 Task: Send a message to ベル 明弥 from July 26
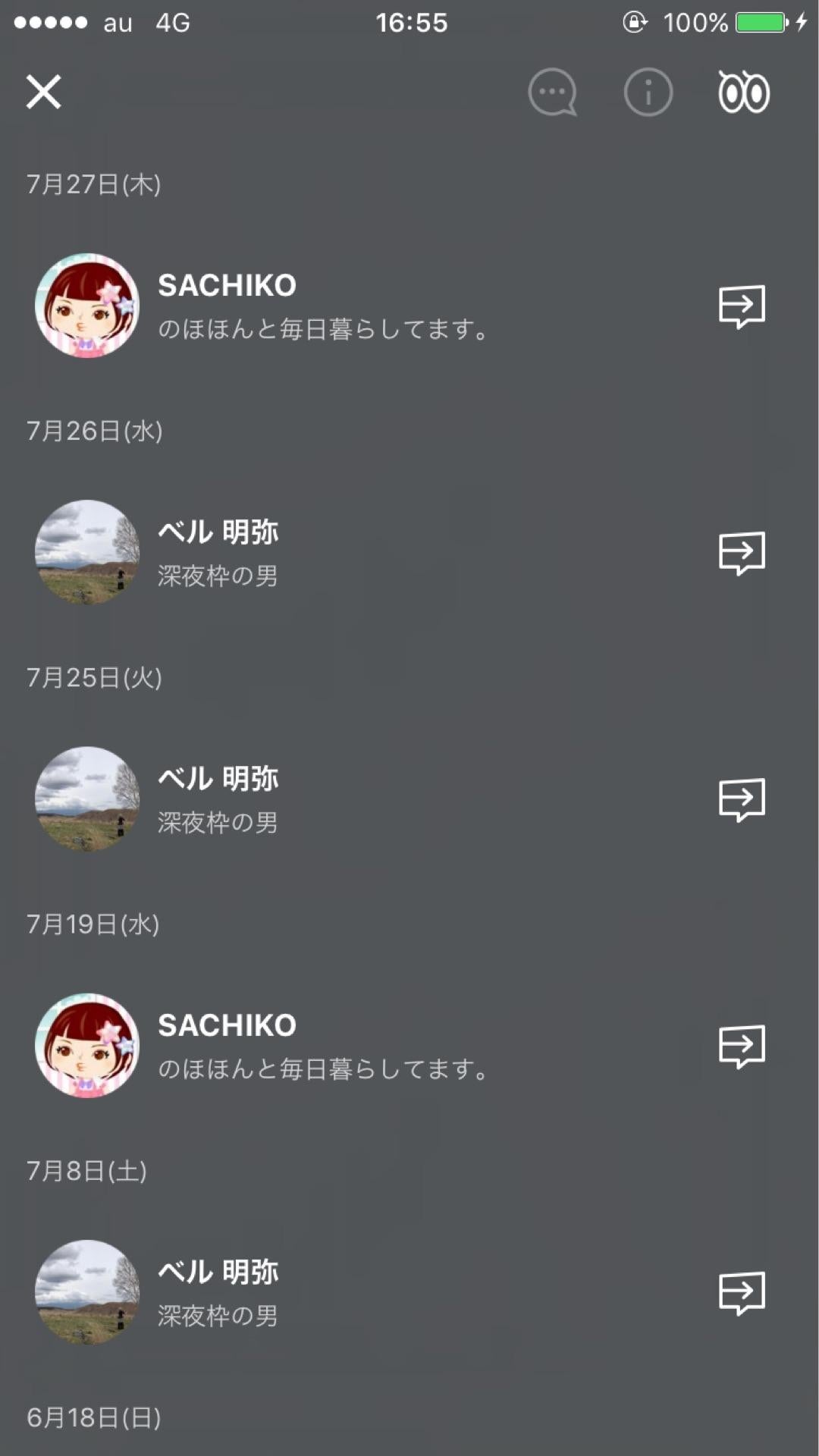pyautogui.click(x=742, y=552)
